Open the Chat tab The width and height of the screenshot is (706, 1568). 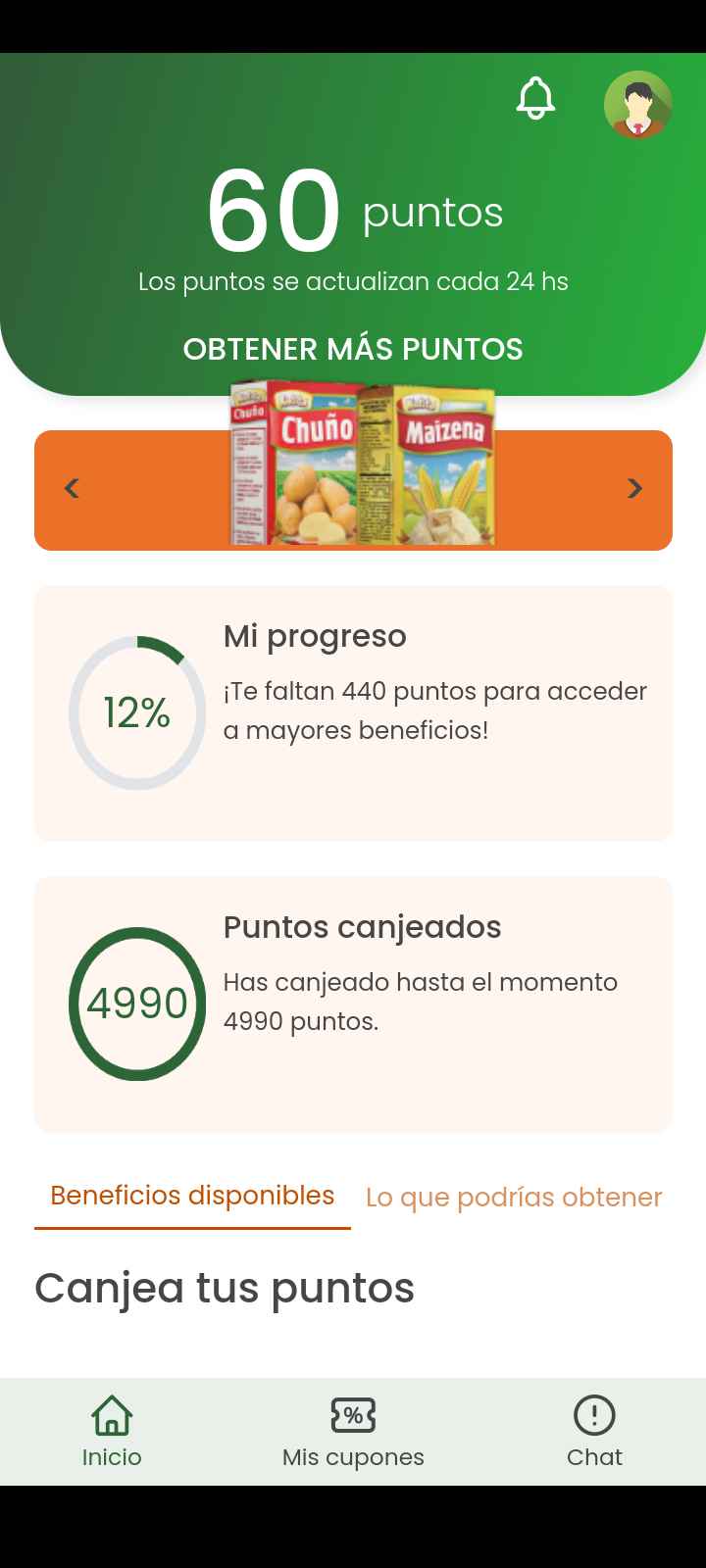[594, 1432]
